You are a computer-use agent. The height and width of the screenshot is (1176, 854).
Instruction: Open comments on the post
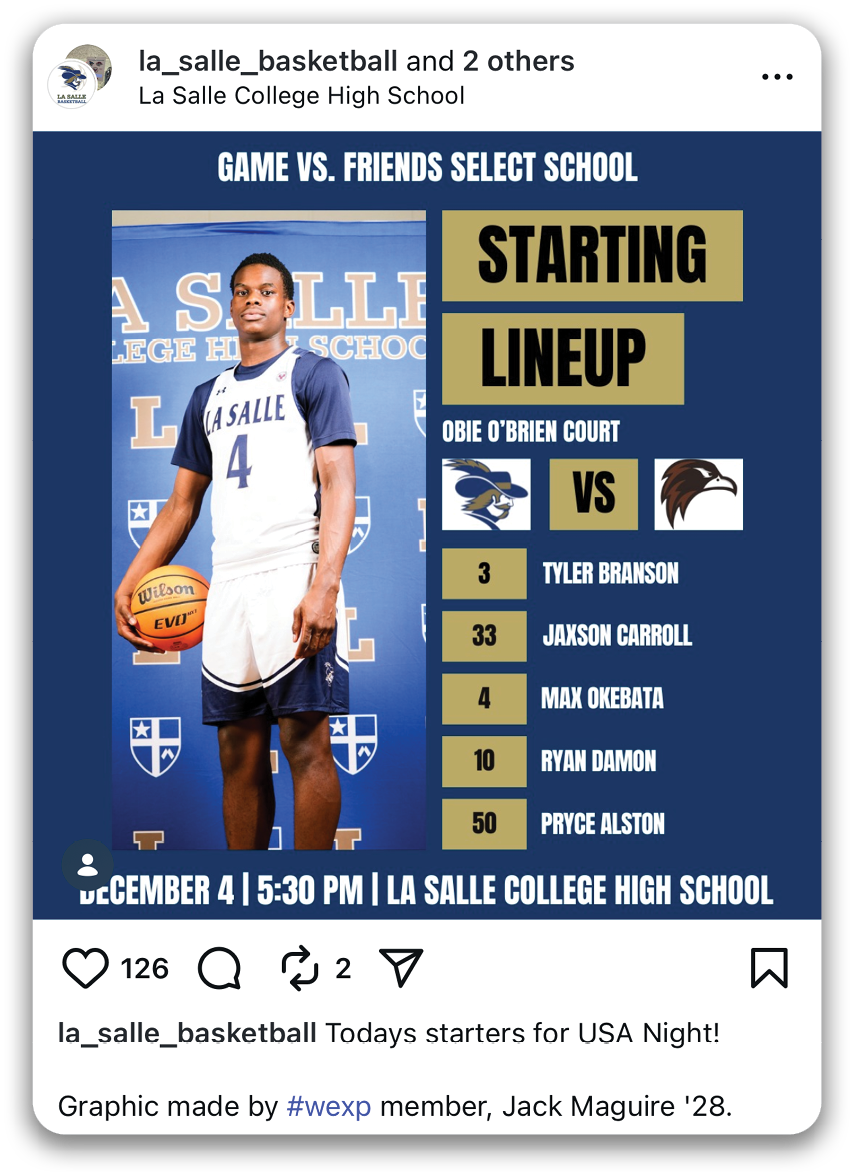pos(220,968)
